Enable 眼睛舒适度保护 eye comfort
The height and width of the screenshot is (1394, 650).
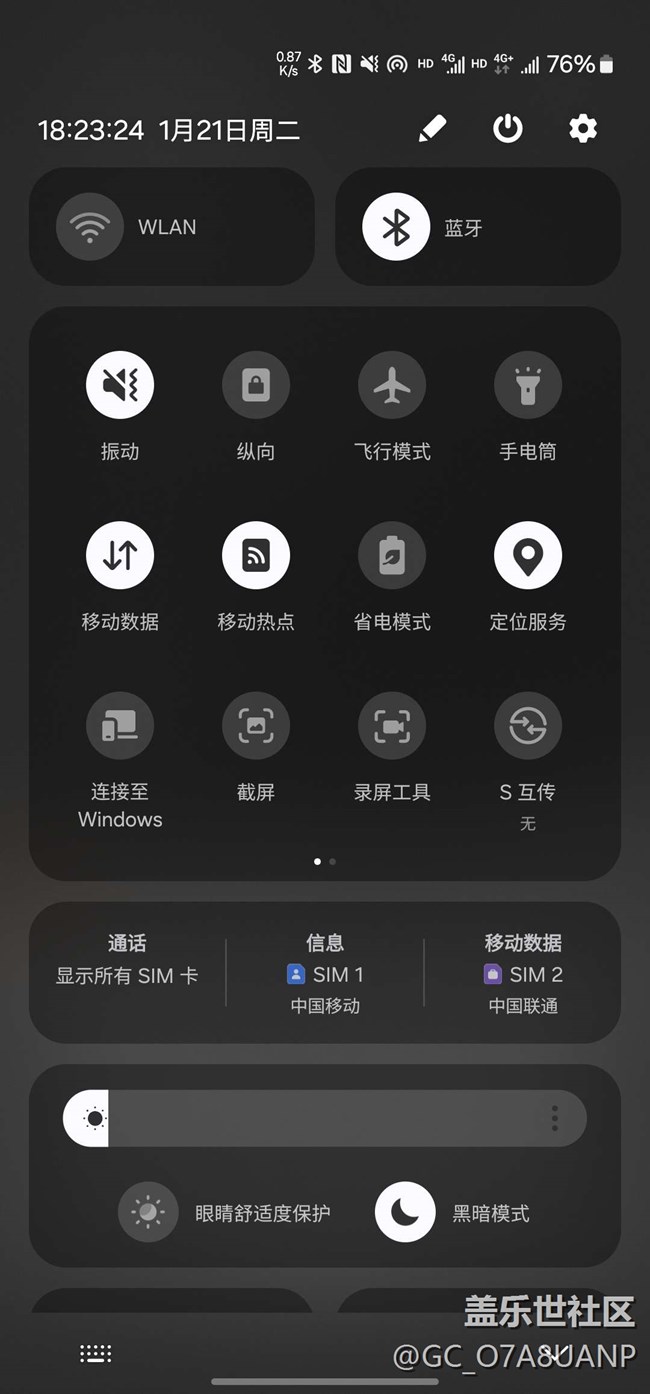coord(148,1213)
